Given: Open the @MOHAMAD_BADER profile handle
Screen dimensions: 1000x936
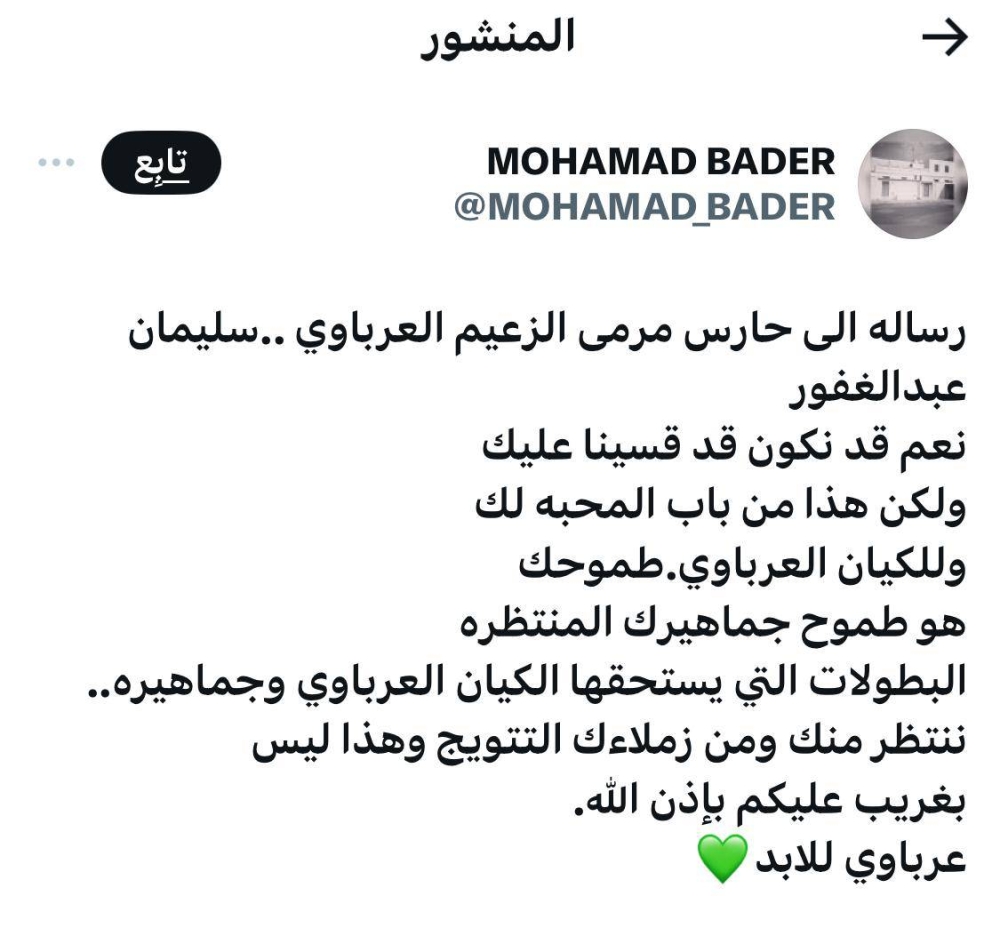Looking at the screenshot, I should click(644, 206).
